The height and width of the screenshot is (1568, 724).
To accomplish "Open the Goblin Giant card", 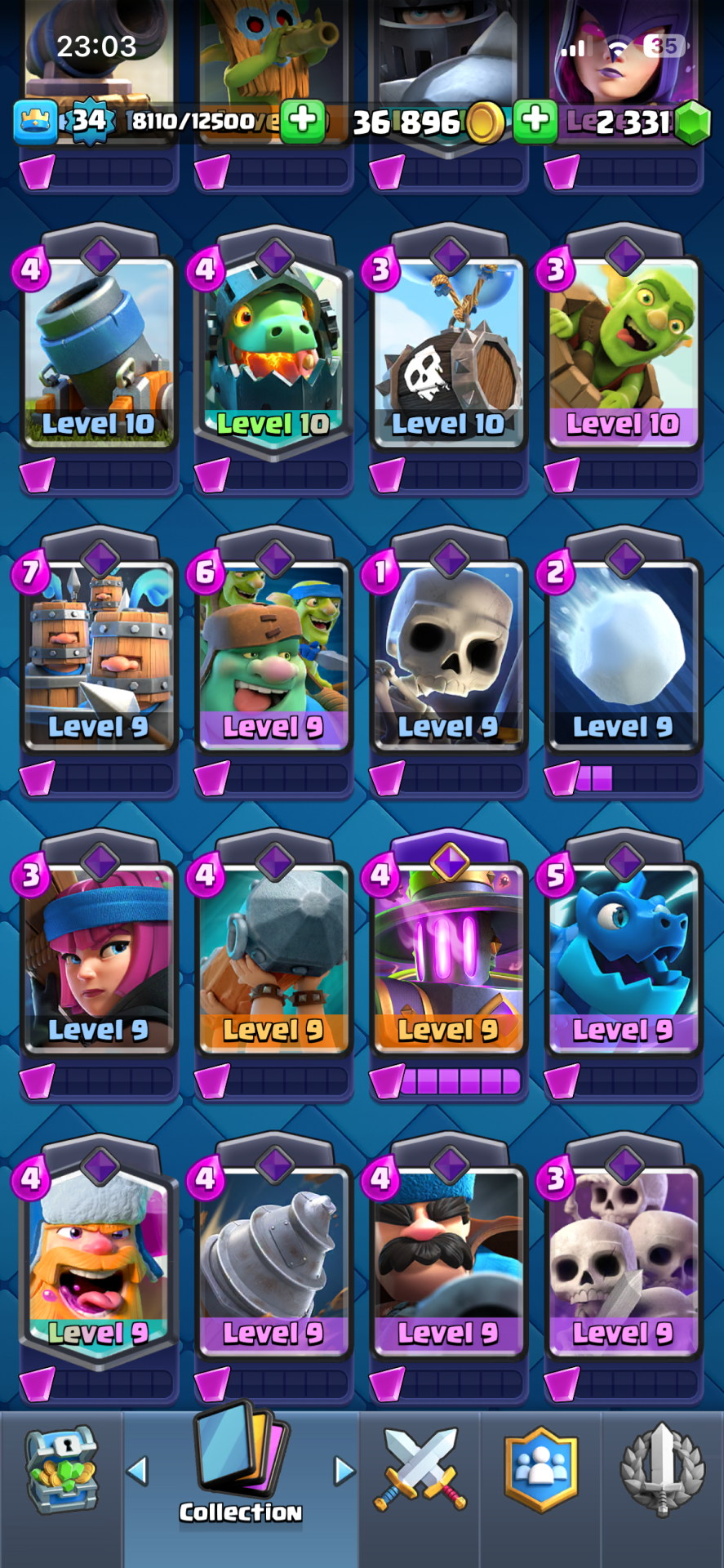I will click(x=273, y=655).
